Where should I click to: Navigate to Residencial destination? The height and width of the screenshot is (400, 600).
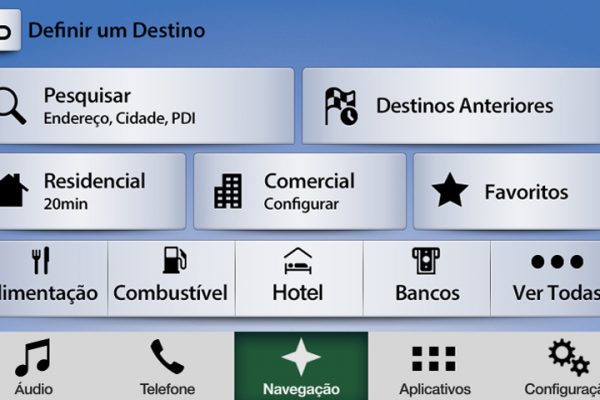point(92,191)
